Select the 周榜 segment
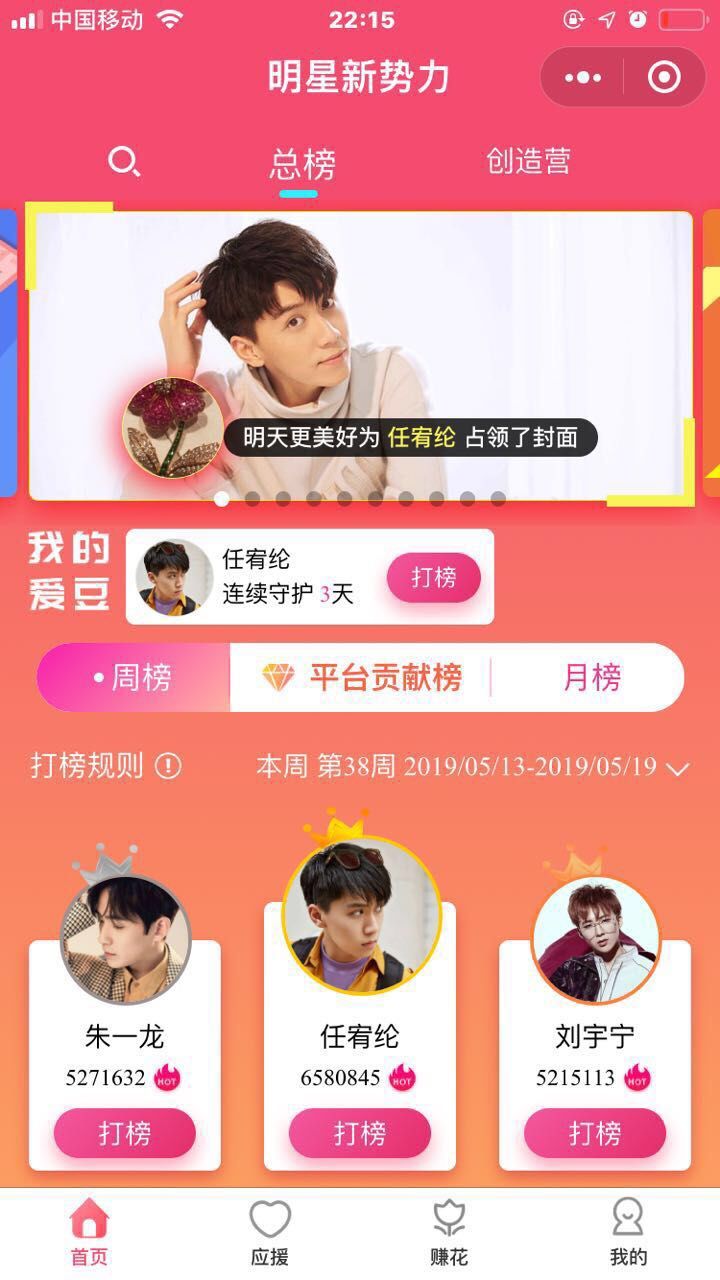This screenshot has width=720, height=1280. 134,677
